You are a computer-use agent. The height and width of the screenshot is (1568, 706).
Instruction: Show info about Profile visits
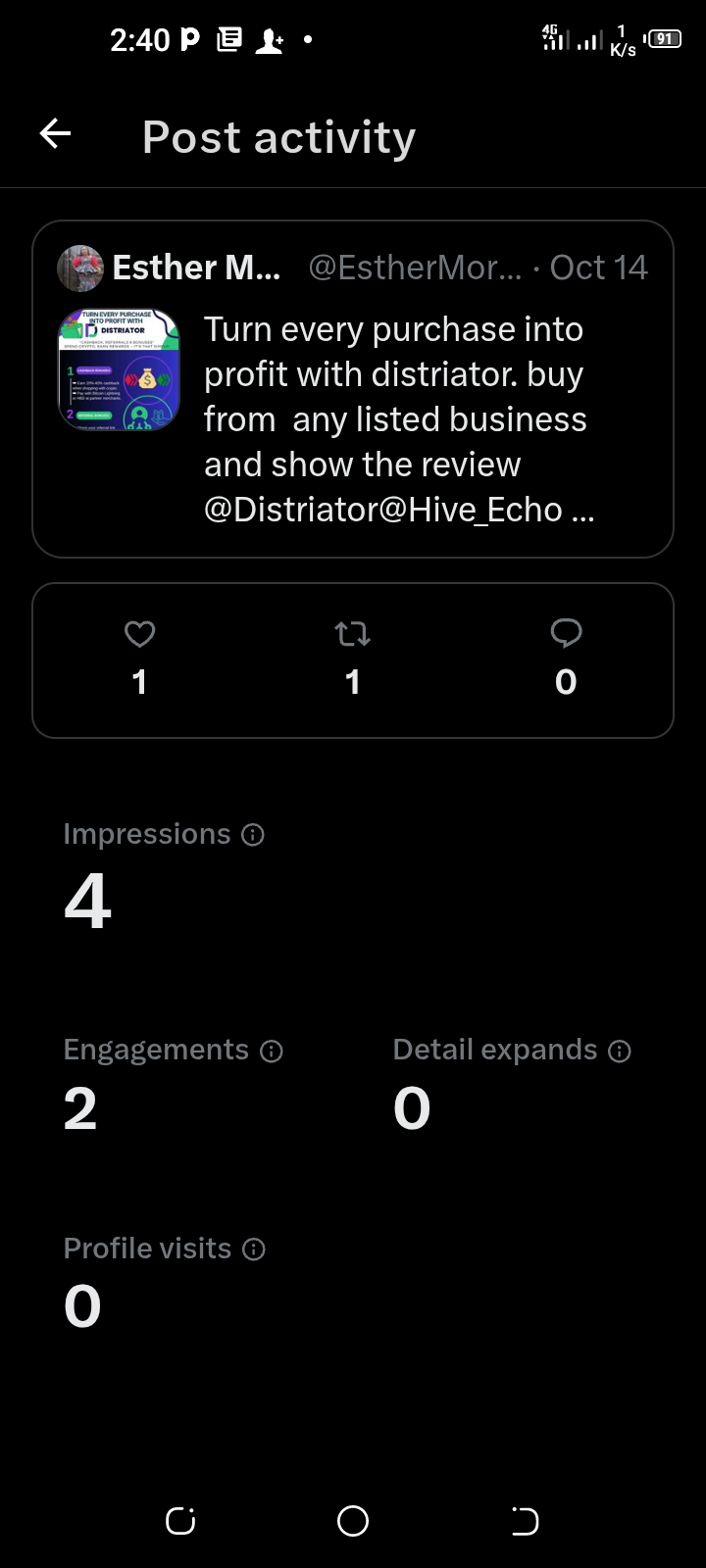[254, 1249]
